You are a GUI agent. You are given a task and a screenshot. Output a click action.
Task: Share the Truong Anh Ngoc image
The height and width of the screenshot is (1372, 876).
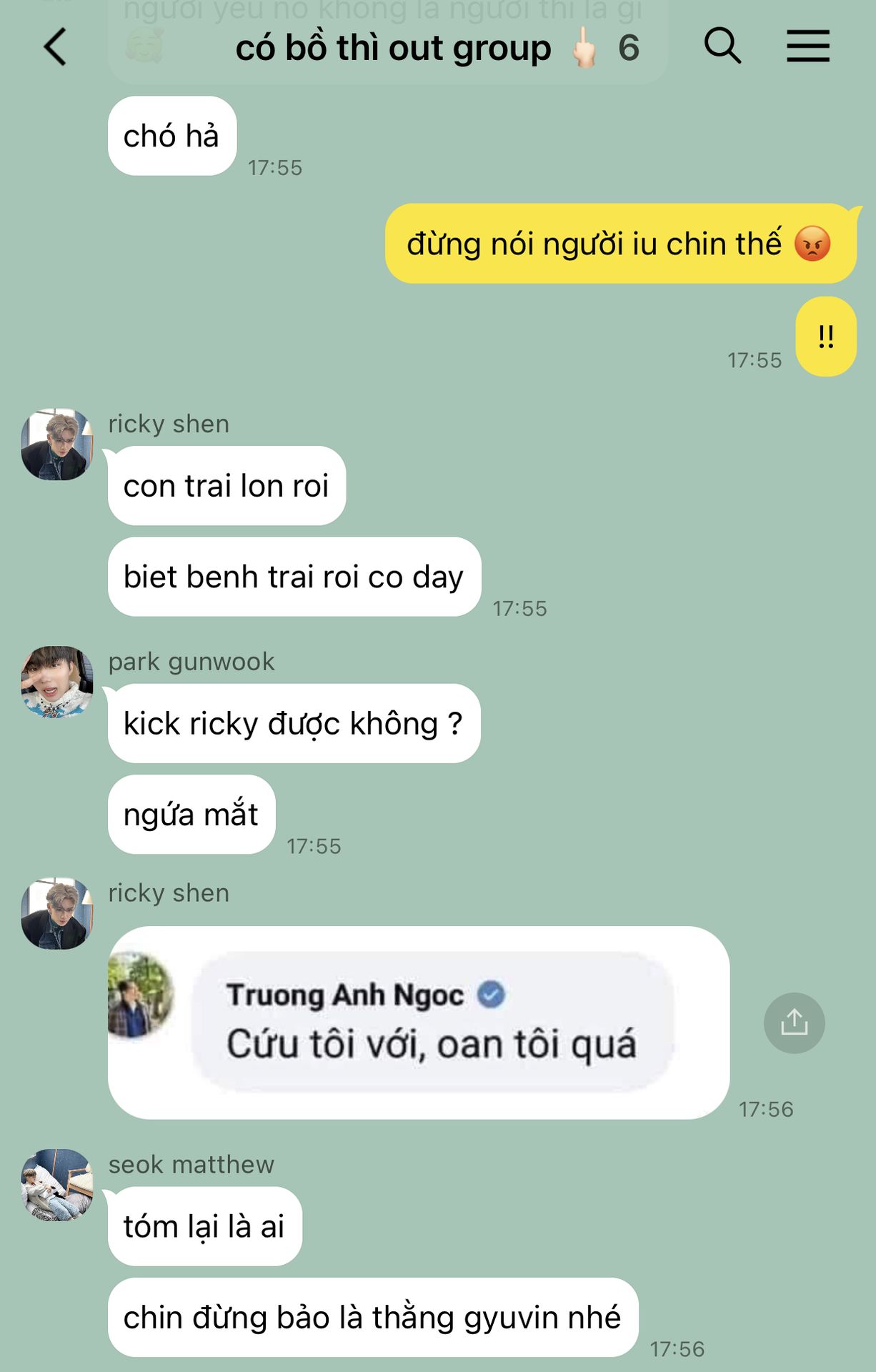coord(794,1023)
